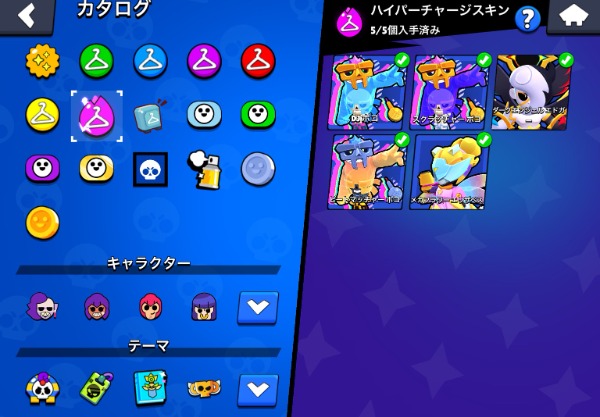
Task: Open the spray can category
Action: click(x=204, y=169)
